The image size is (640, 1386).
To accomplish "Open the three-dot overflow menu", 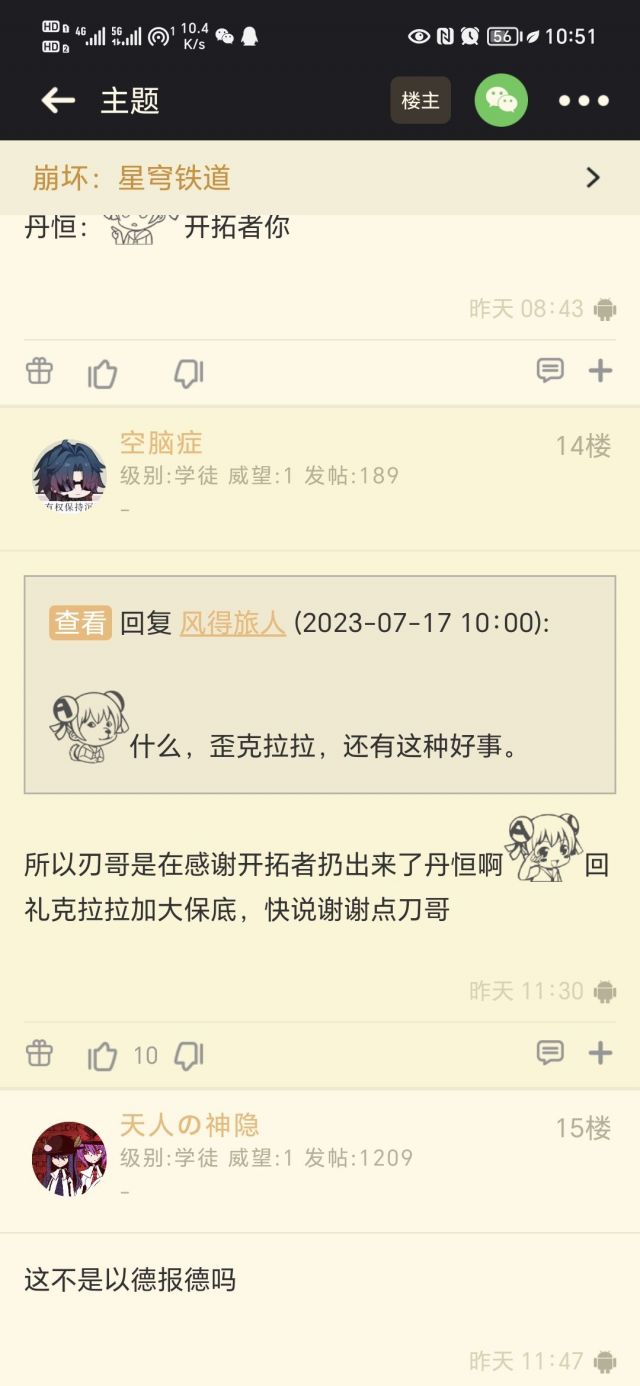I will 584,100.
